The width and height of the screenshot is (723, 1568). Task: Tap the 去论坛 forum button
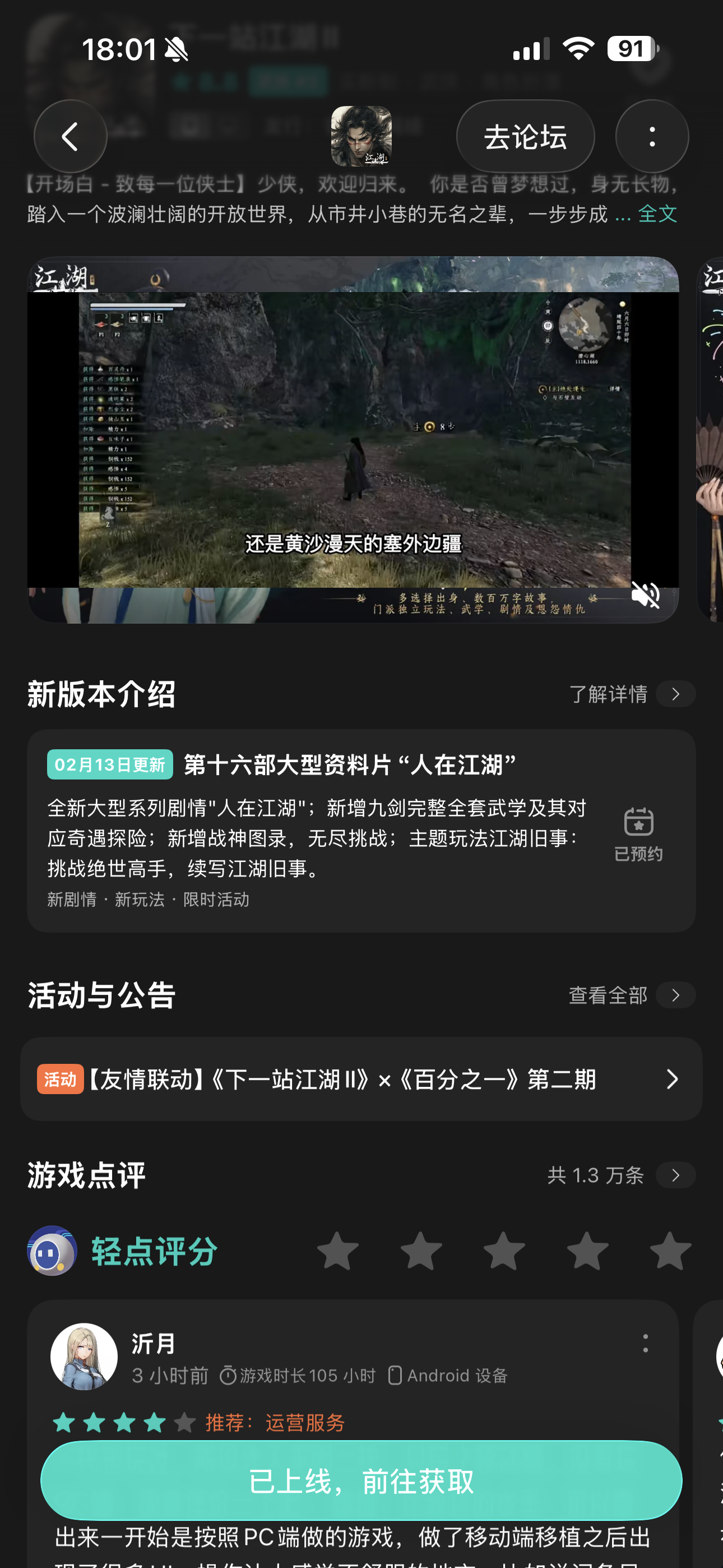click(525, 136)
